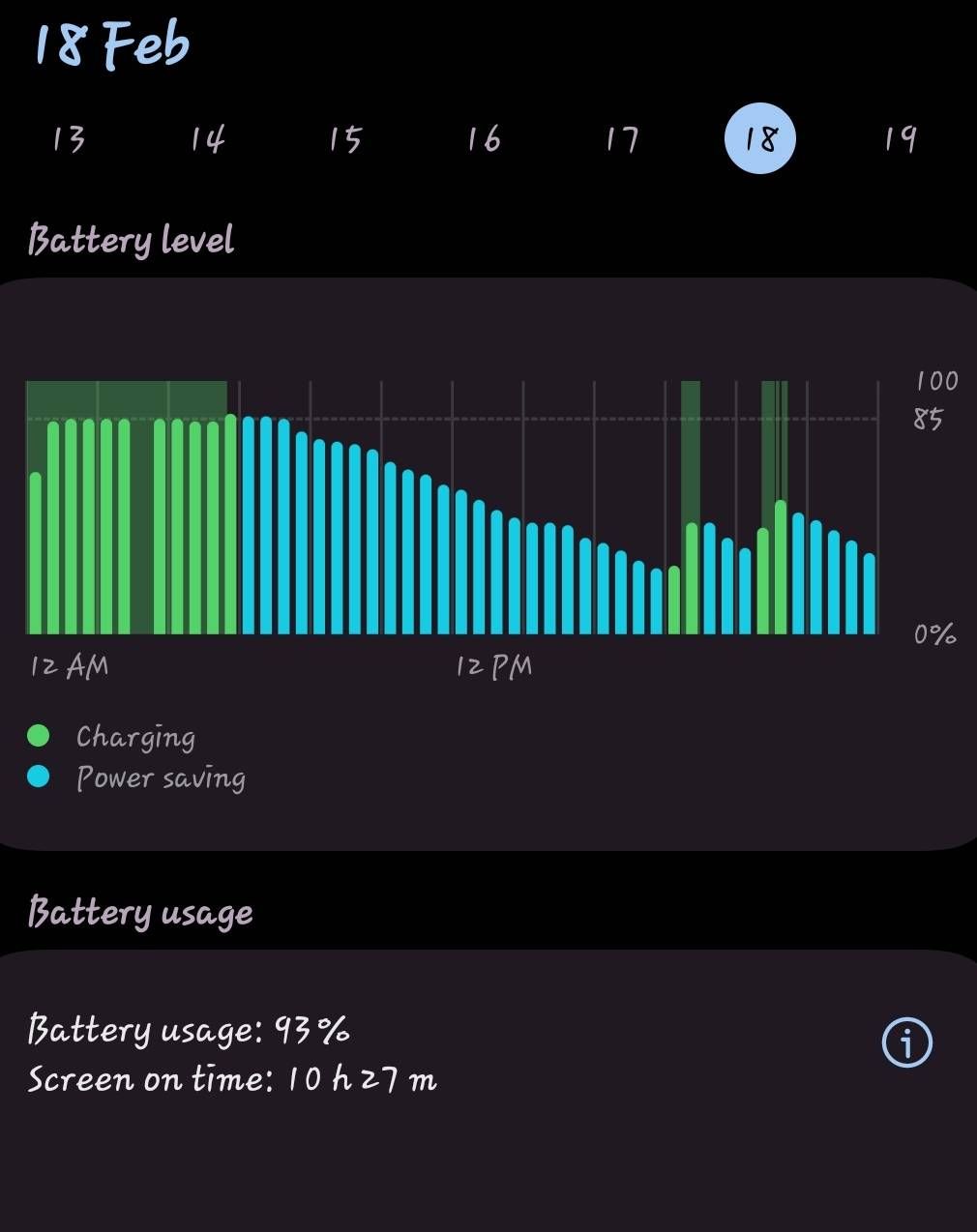The image size is (977, 1232).
Task: Select February 14 in the date row
Action: 206,138
